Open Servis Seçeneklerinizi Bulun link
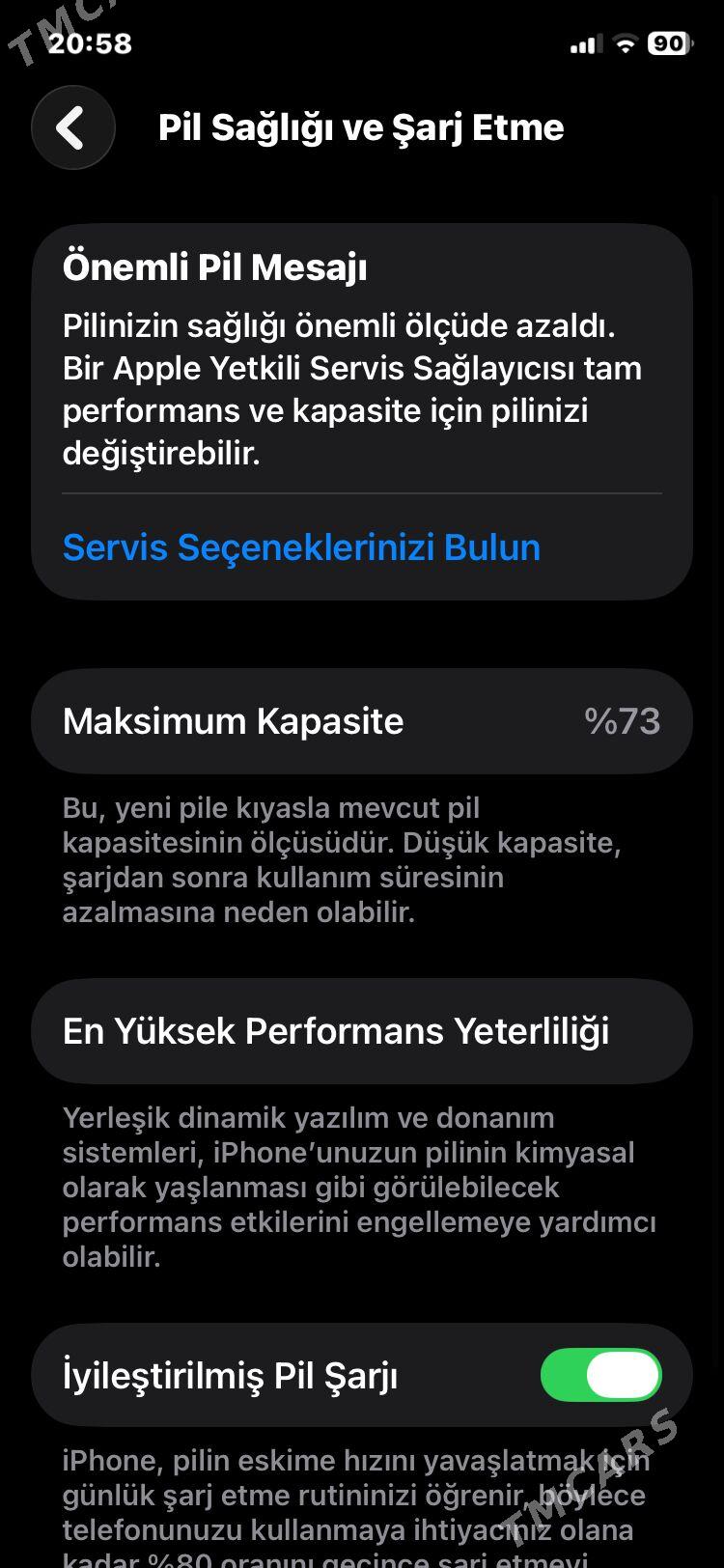The height and width of the screenshot is (1568, 724). (x=301, y=546)
